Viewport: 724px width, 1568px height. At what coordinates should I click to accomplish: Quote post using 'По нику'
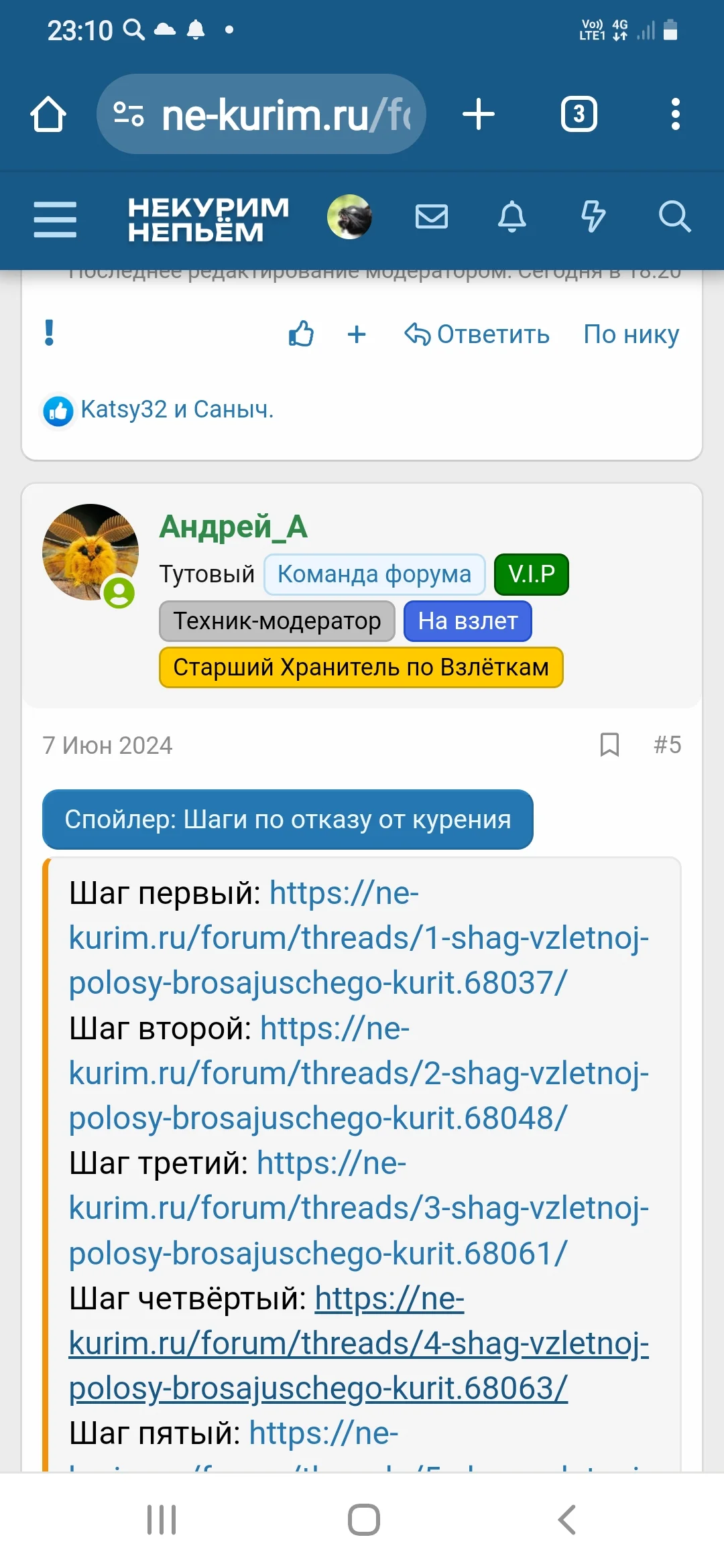tap(631, 334)
